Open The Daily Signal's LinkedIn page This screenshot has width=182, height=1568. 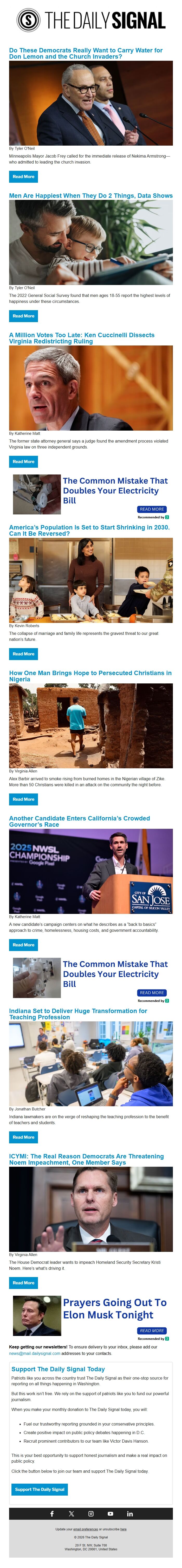point(130,1513)
